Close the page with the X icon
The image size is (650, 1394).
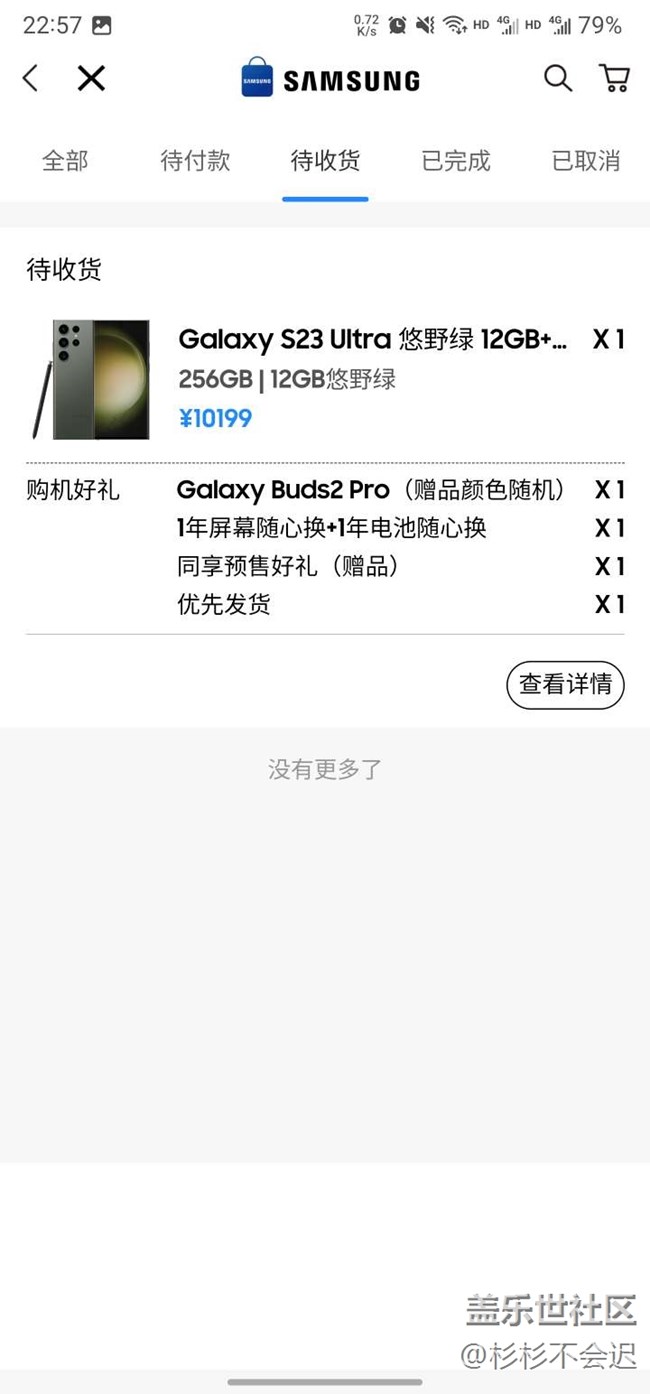point(91,78)
